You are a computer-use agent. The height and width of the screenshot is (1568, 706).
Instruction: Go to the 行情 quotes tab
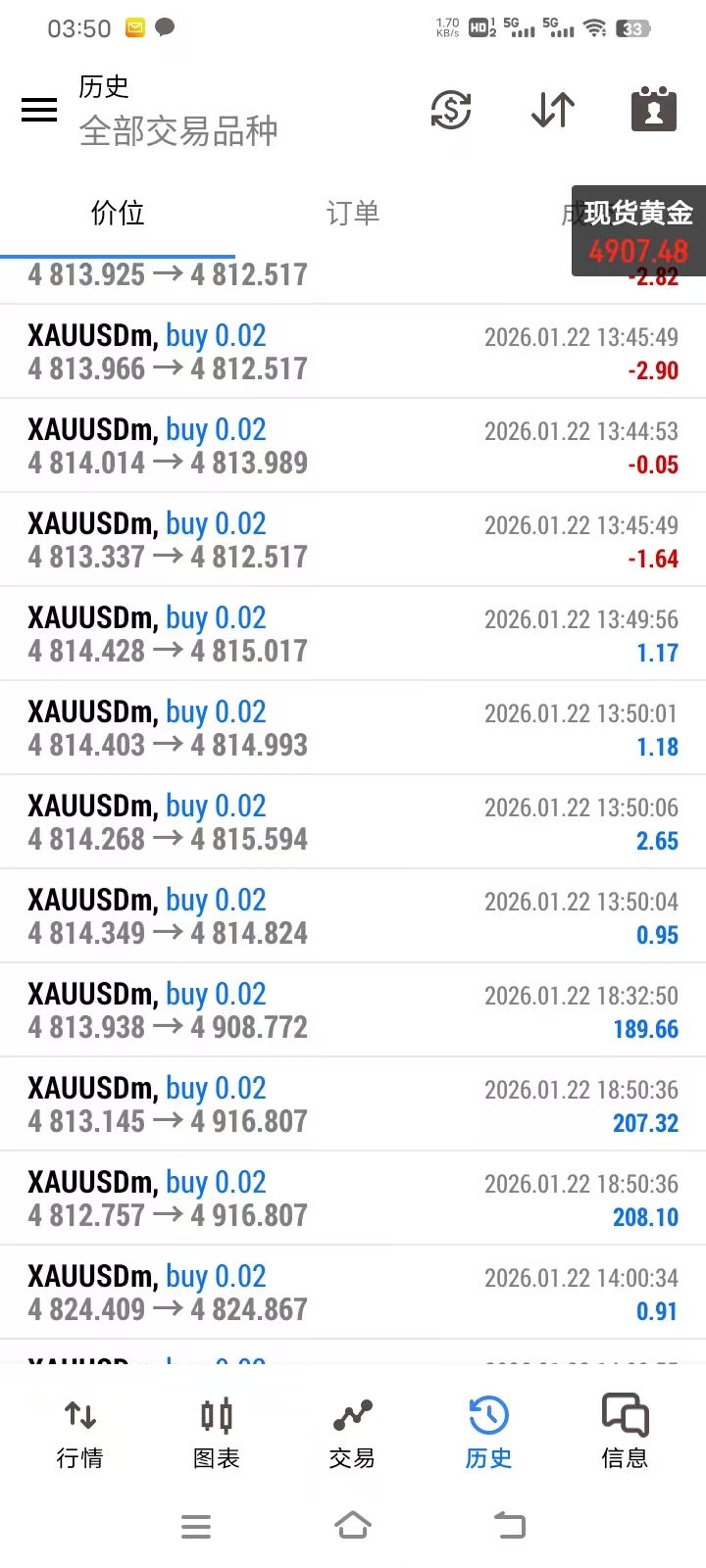tap(80, 1432)
